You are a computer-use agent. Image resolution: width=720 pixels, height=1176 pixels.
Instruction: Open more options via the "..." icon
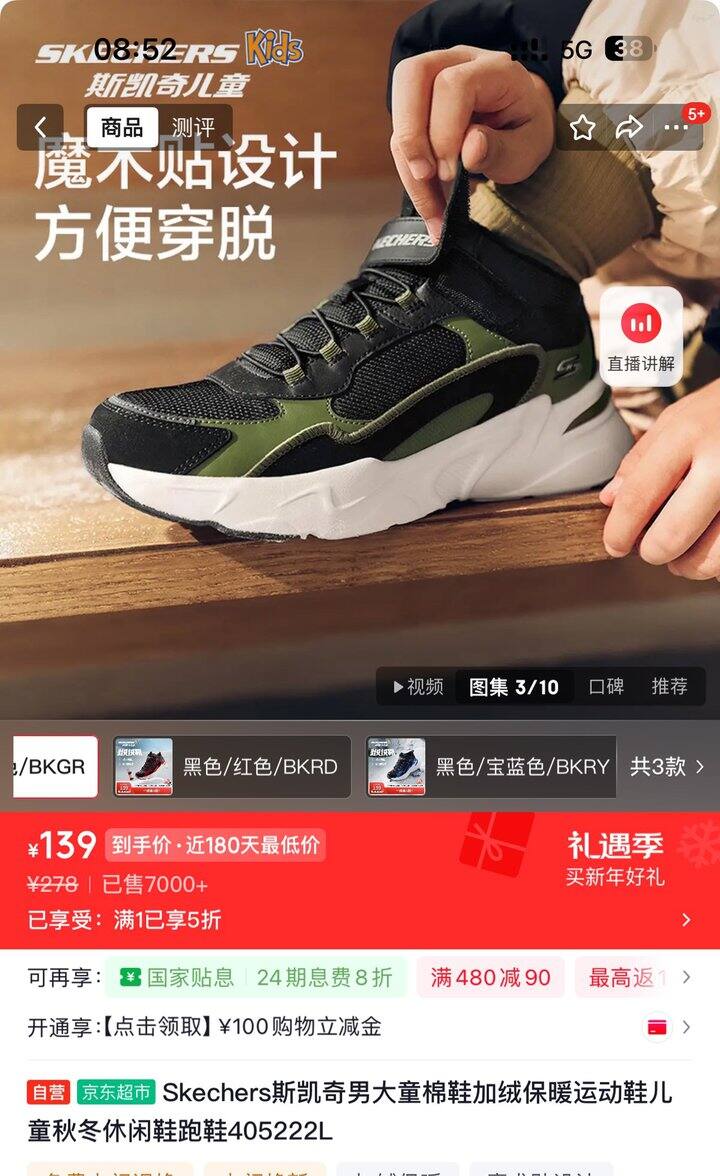coord(676,126)
